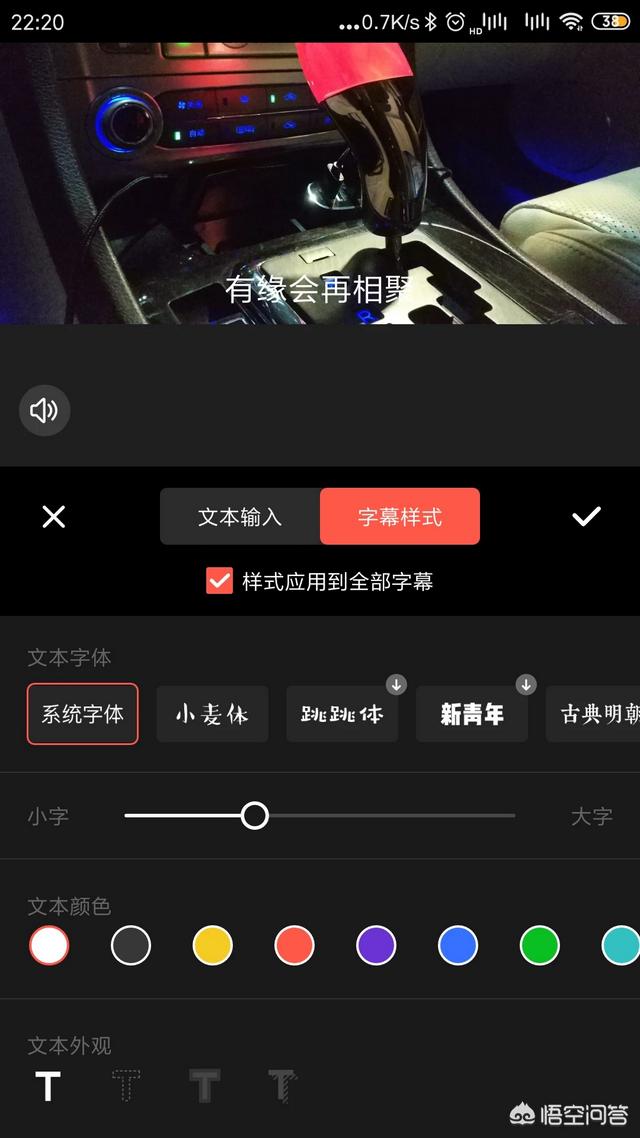
Task: Select the white text color
Action: click(x=49, y=945)
